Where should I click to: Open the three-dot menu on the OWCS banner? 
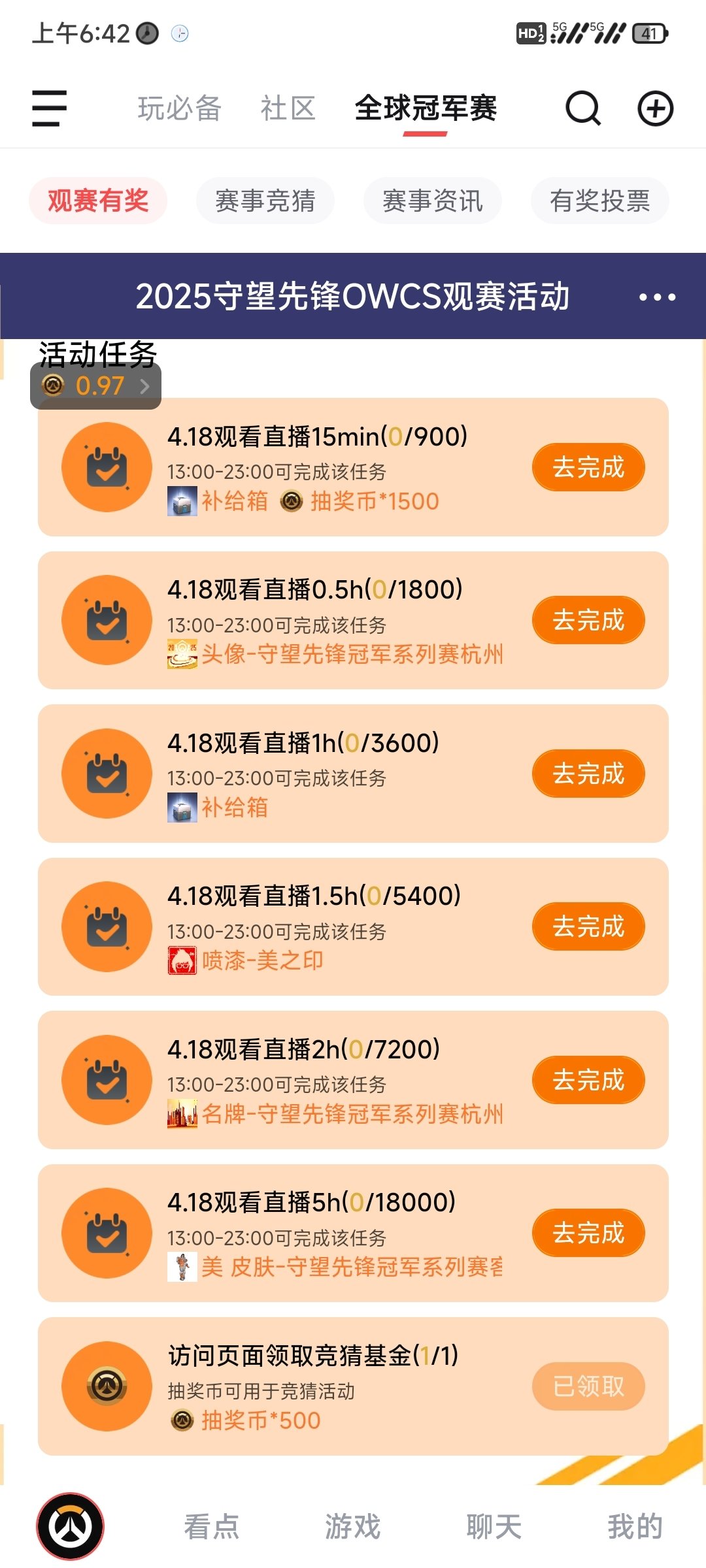(x=657, y=297)
